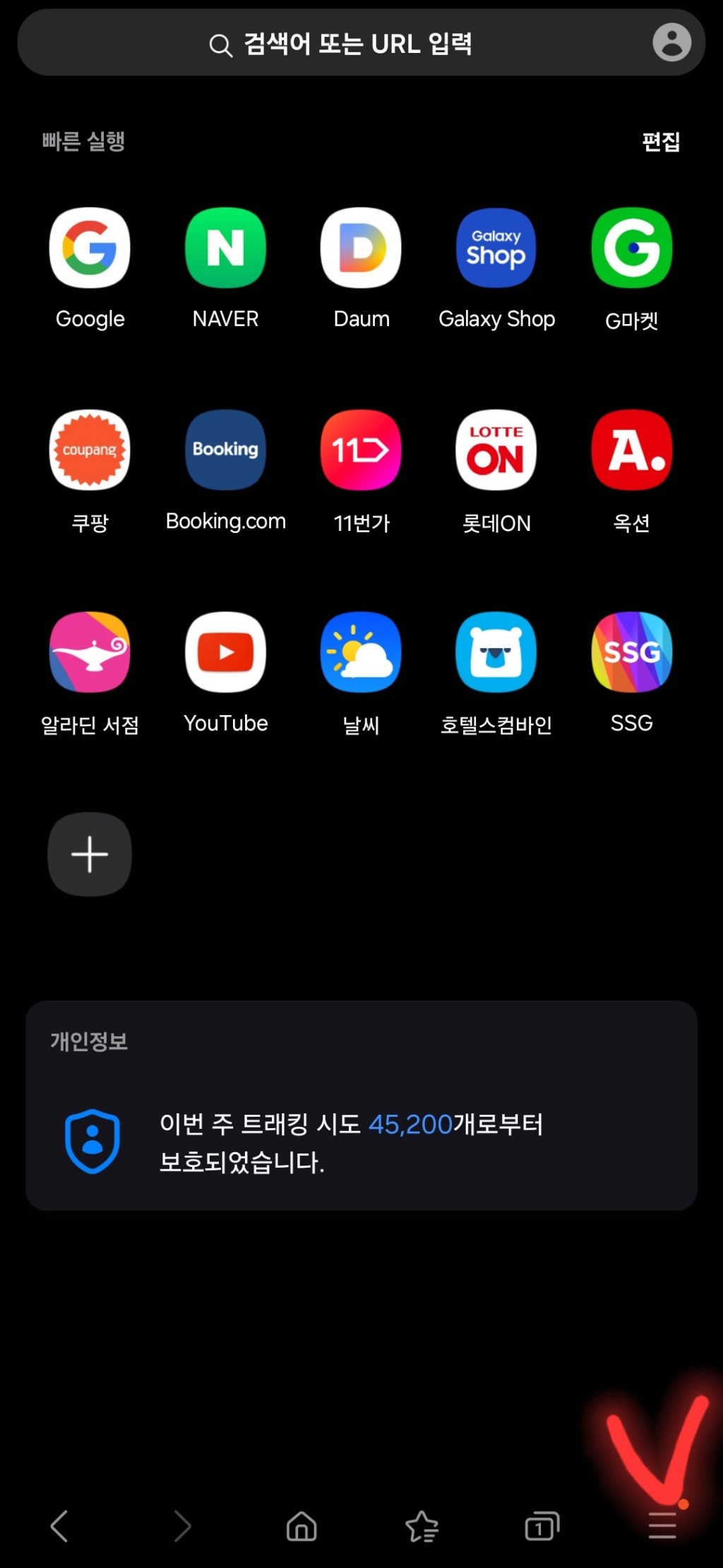Open the 알라딘 서점 shortcut
This screenshot has width=723, height=1568.
(89, 651)
